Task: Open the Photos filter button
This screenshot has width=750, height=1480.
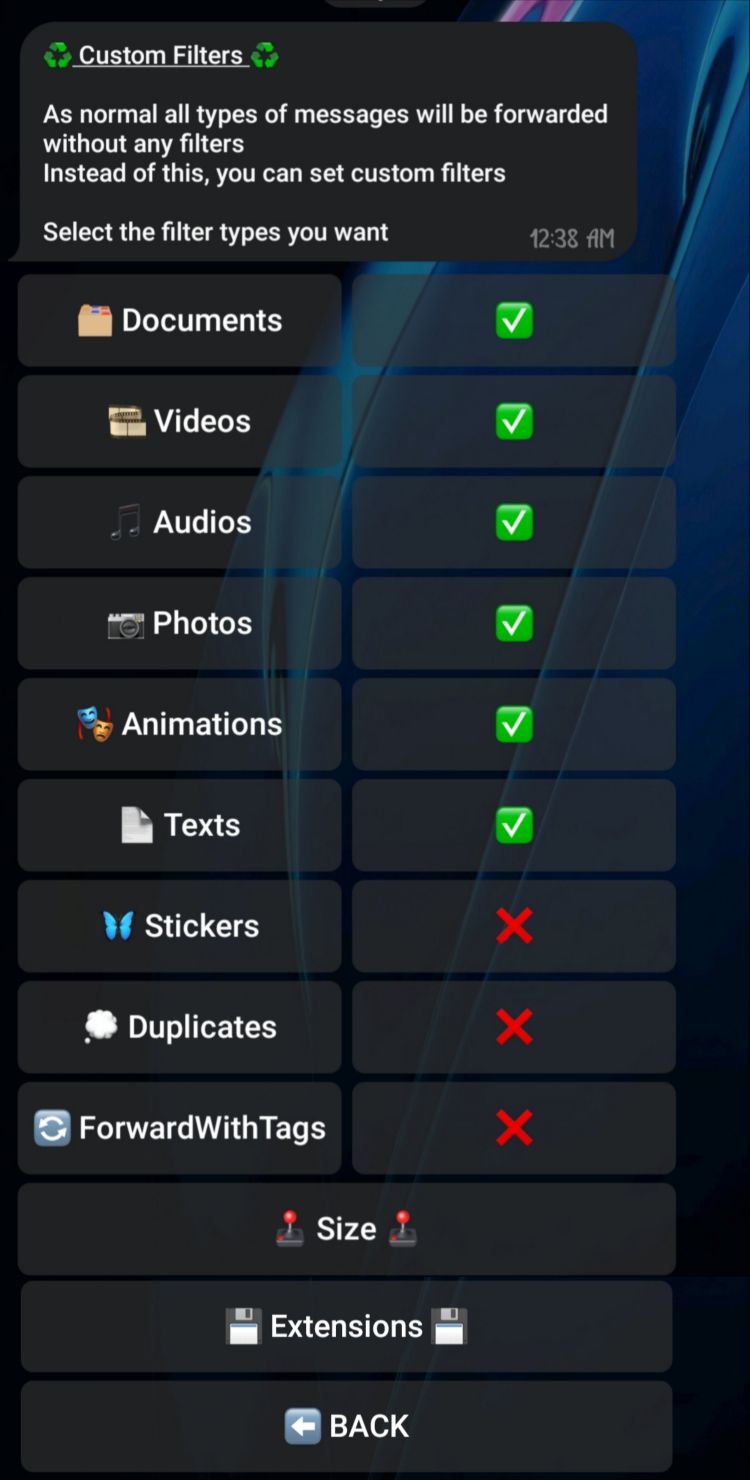Action: coord(180,624)
